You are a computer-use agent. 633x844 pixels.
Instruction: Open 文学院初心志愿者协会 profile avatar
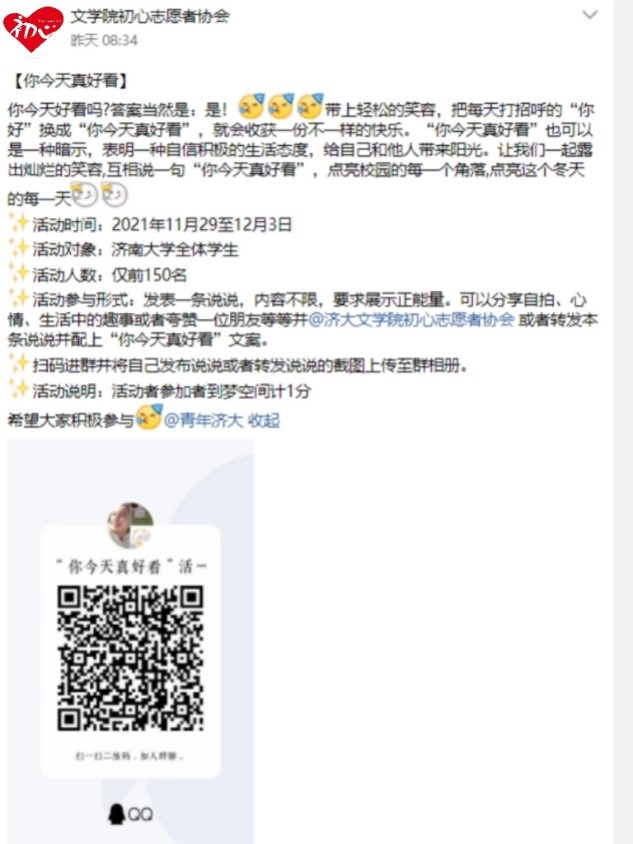click(32, 27)
